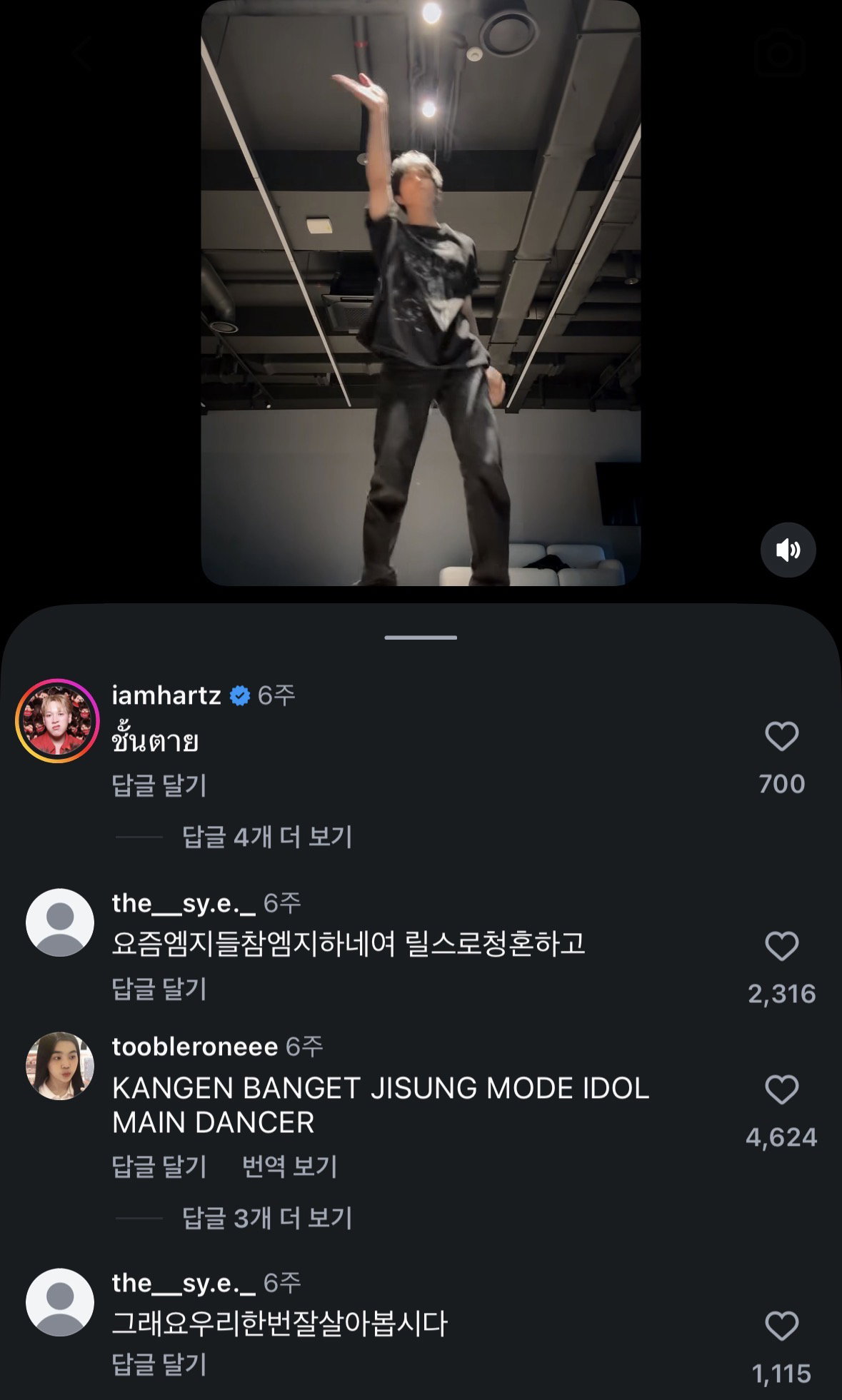Viewport: 842px width, 1400px height.
Task: Expand 4 more replies under iamhartz
Action: [267, 837]
